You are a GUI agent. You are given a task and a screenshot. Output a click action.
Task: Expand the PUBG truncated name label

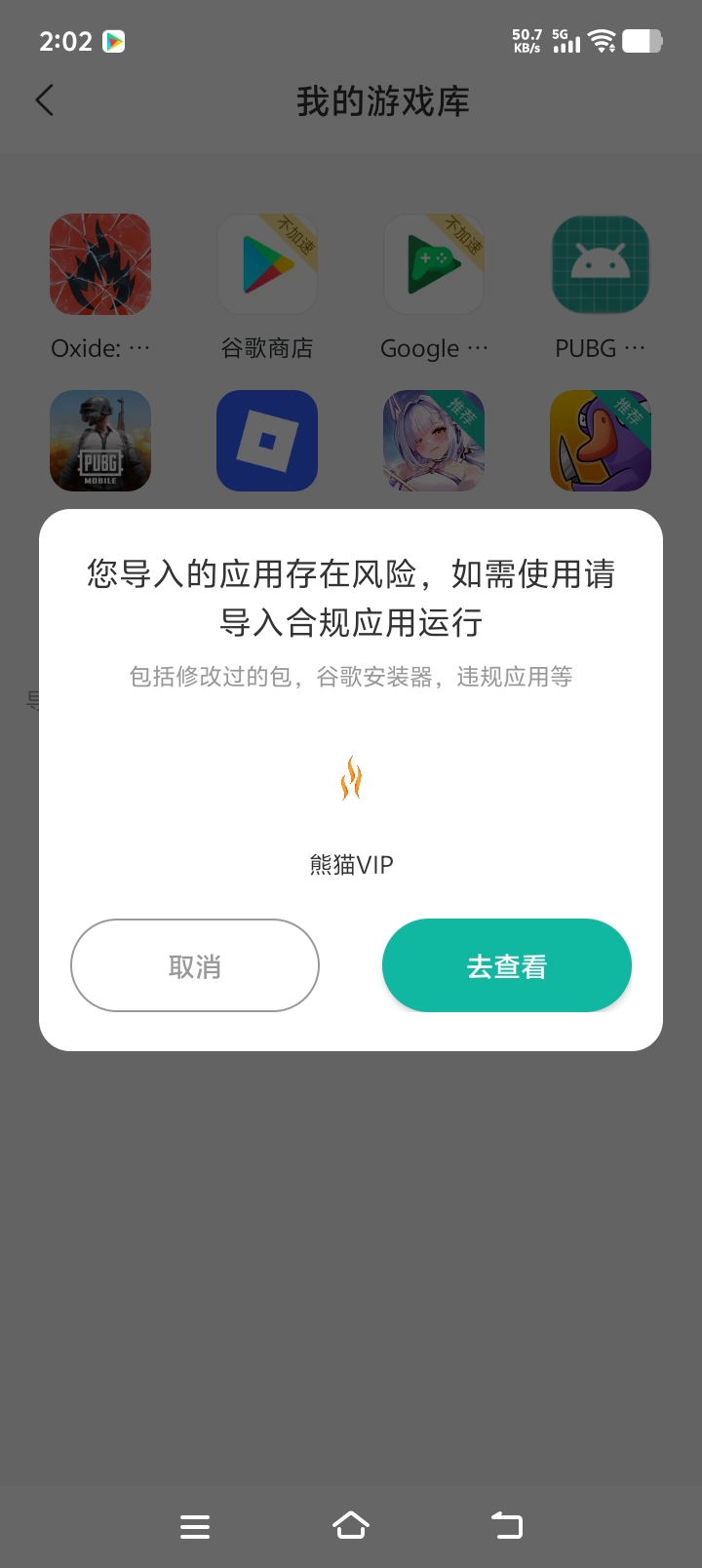(601, 348)
